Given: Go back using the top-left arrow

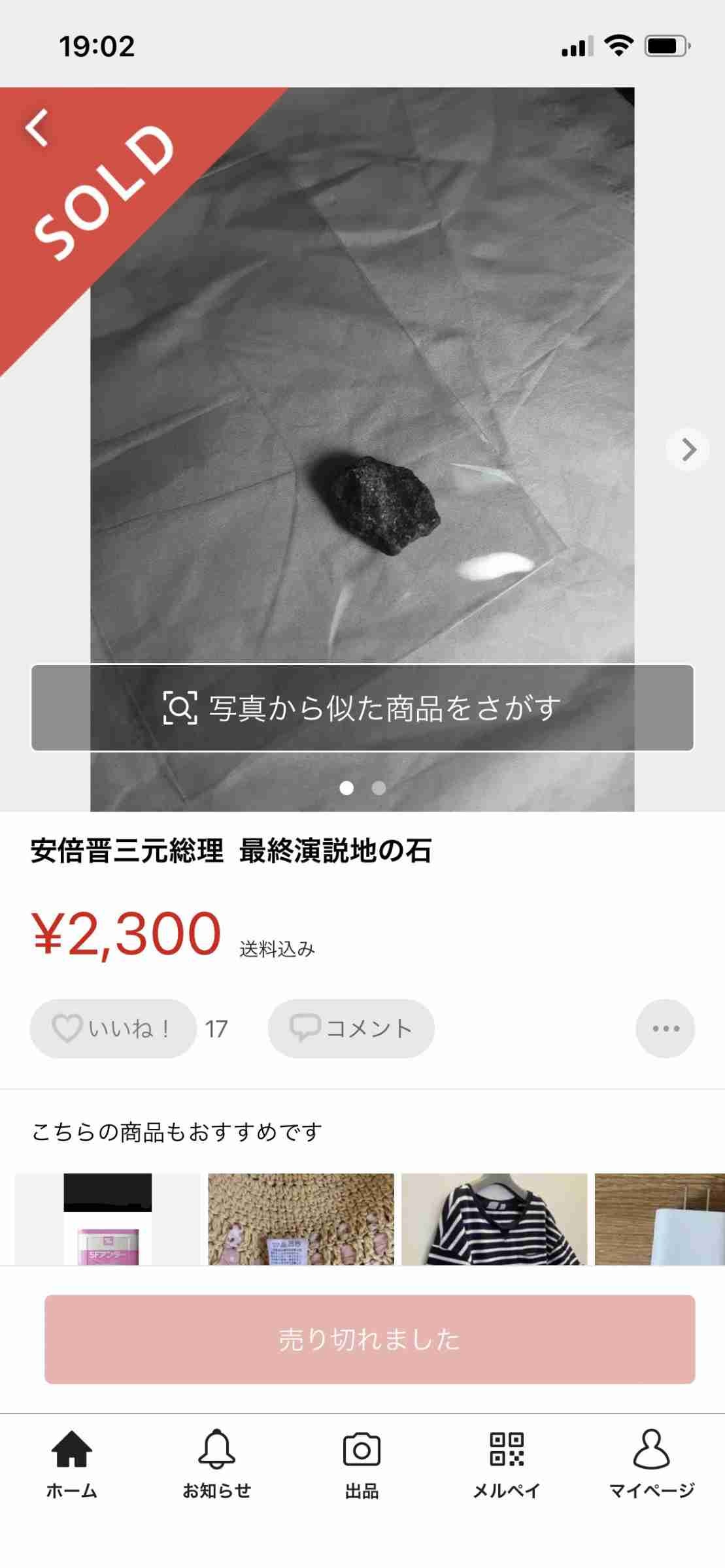Looking at the screenshot, I should click(x=38, y=127).
